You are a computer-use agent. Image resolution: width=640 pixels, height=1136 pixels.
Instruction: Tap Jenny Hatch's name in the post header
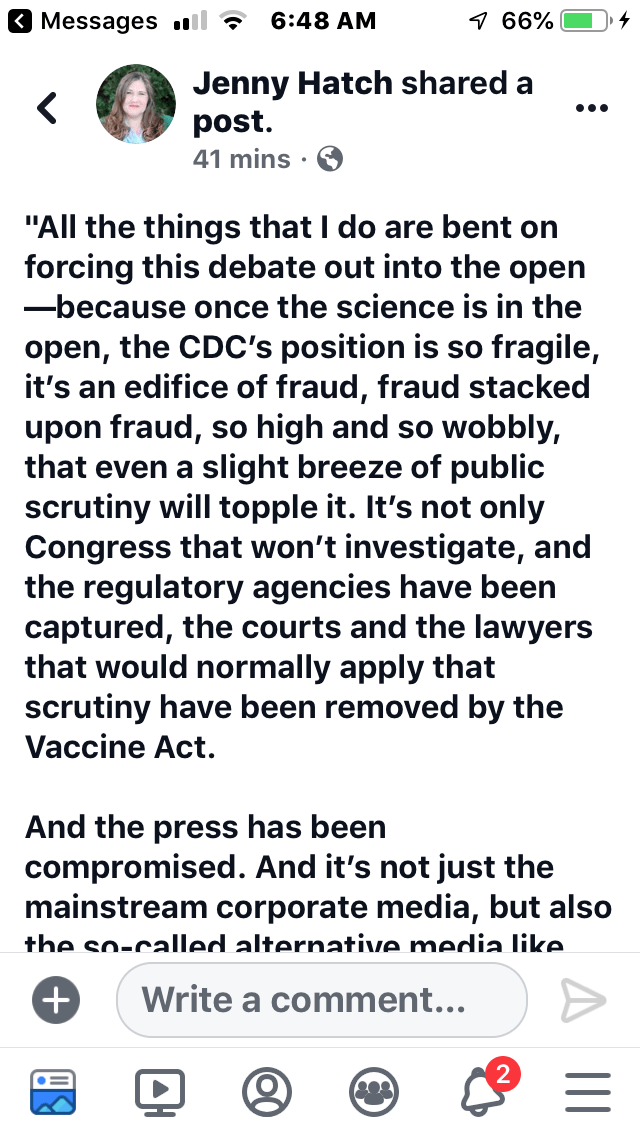click(x=293, y=84)
